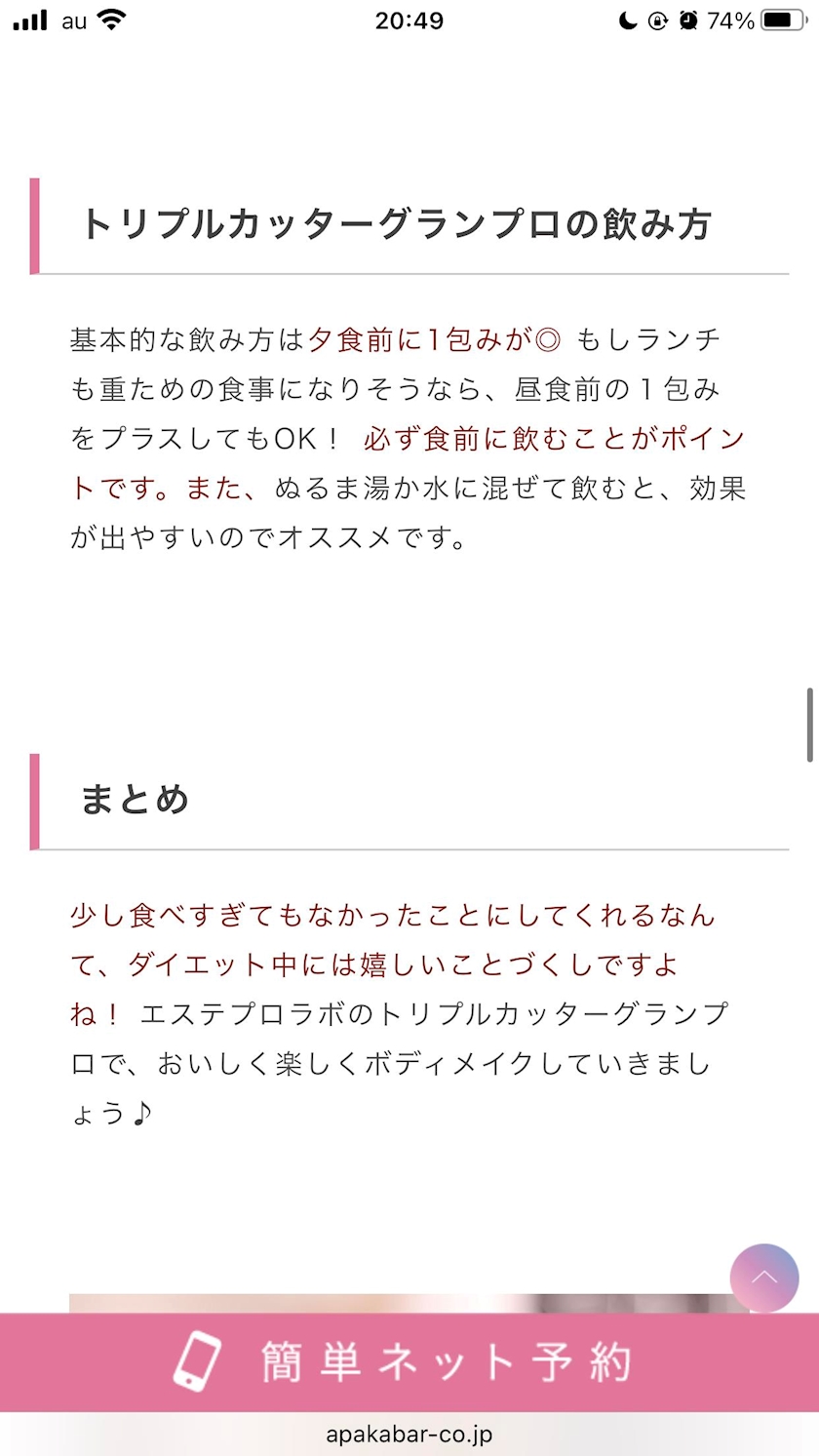The height and width of the screenshot is (1456, 819).
Task: Jump back to top with arrow button
Action: 764,1278
